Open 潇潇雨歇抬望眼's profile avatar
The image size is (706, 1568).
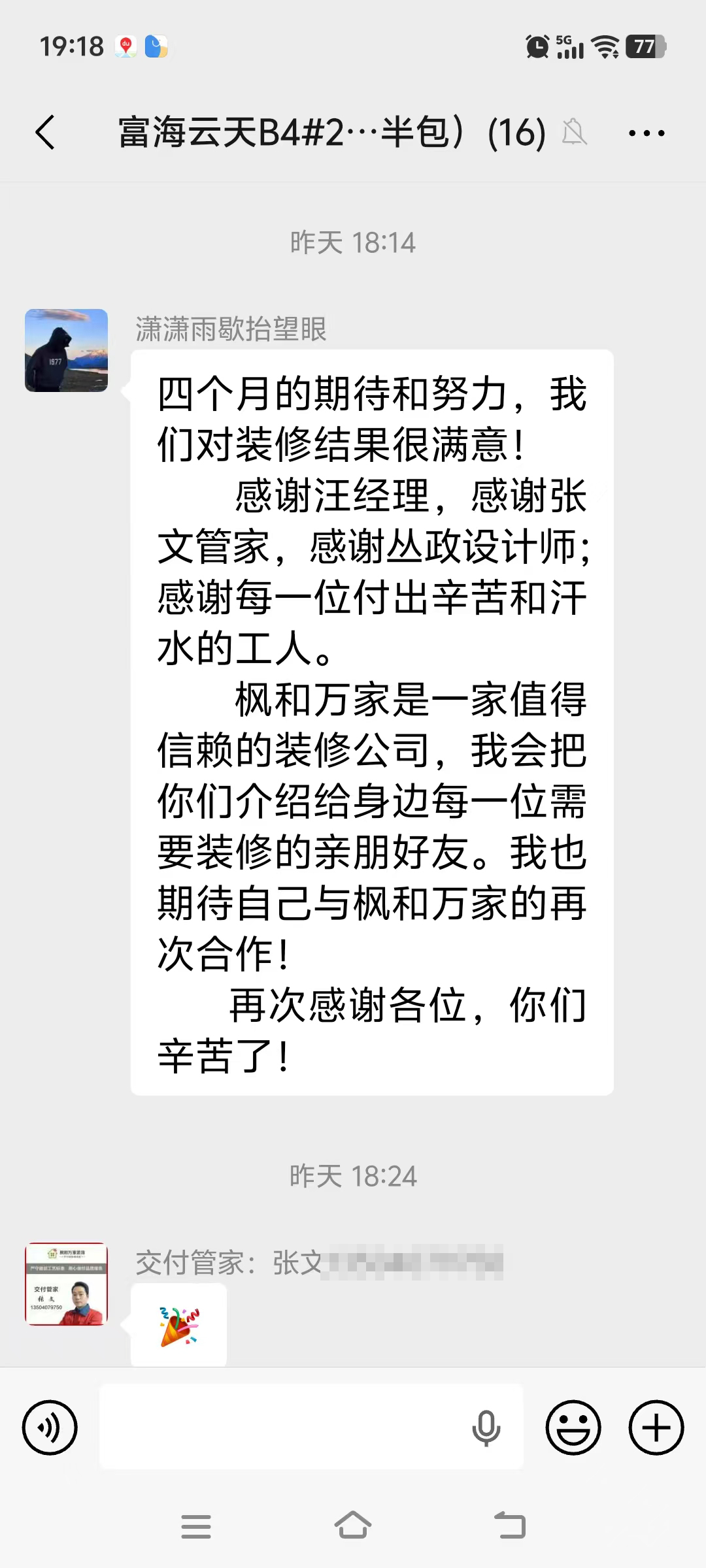(x=66, y=351)
